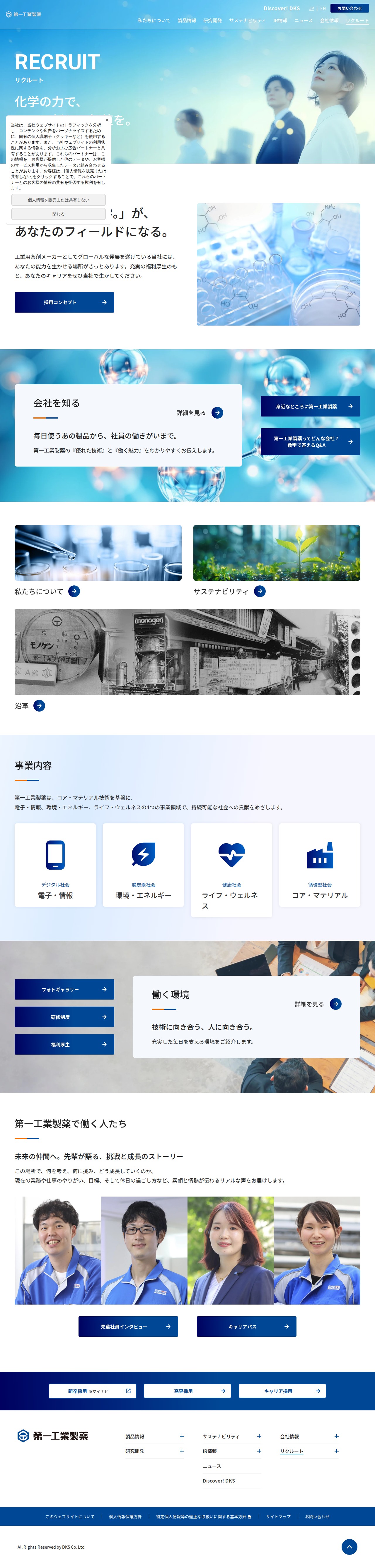This screenshot has width=375, height=1568.
Task: Select IR情報 from the top menu
Action: click(279, 21)
